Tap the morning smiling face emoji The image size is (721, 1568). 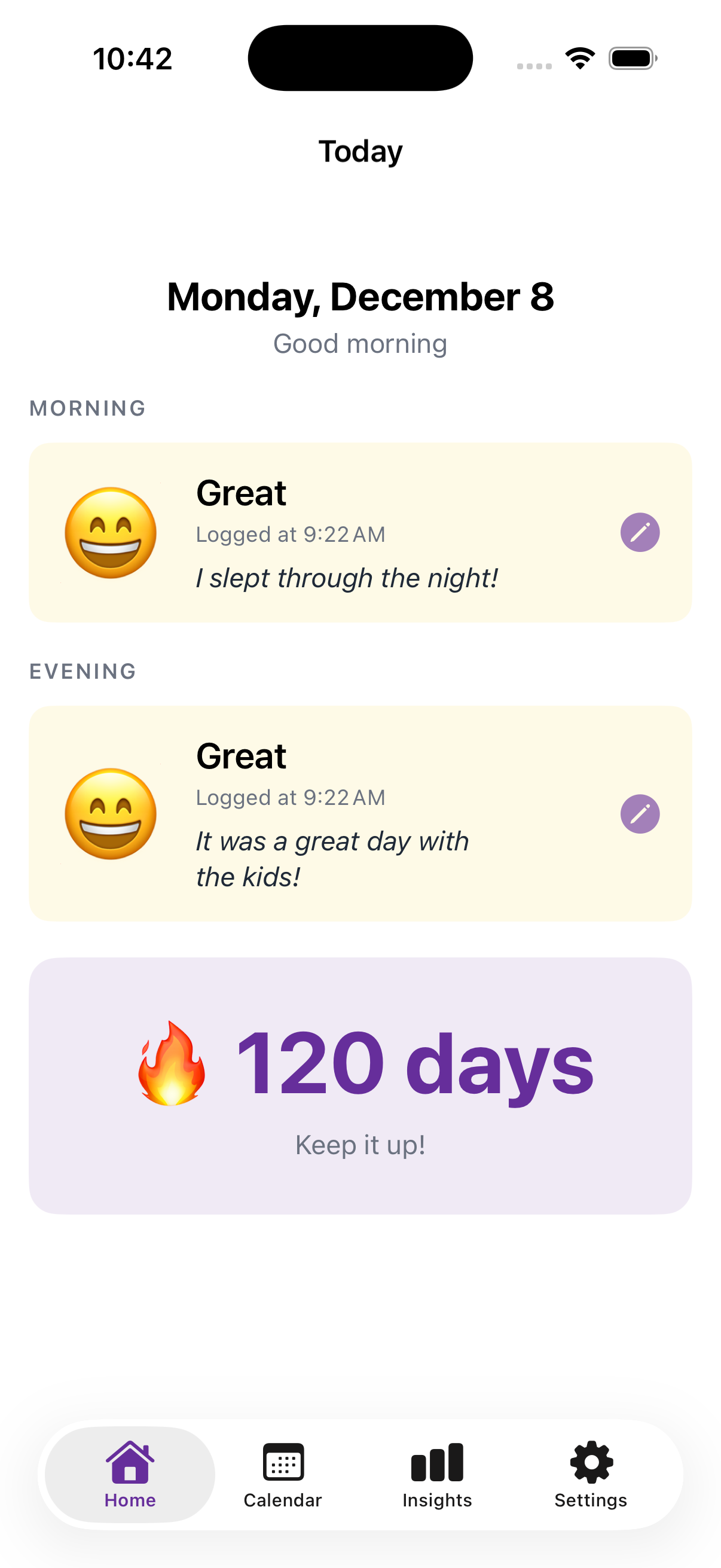[x=109, y=532]
